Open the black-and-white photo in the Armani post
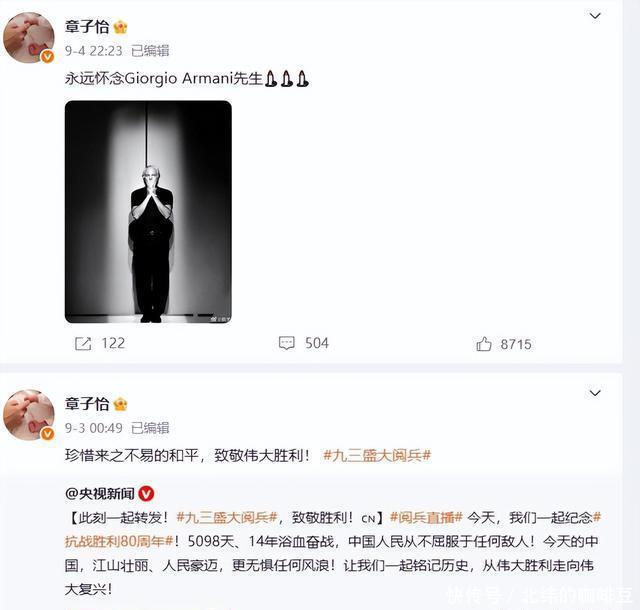The height and width of the screenshot is (610, 640). (148, 211)
